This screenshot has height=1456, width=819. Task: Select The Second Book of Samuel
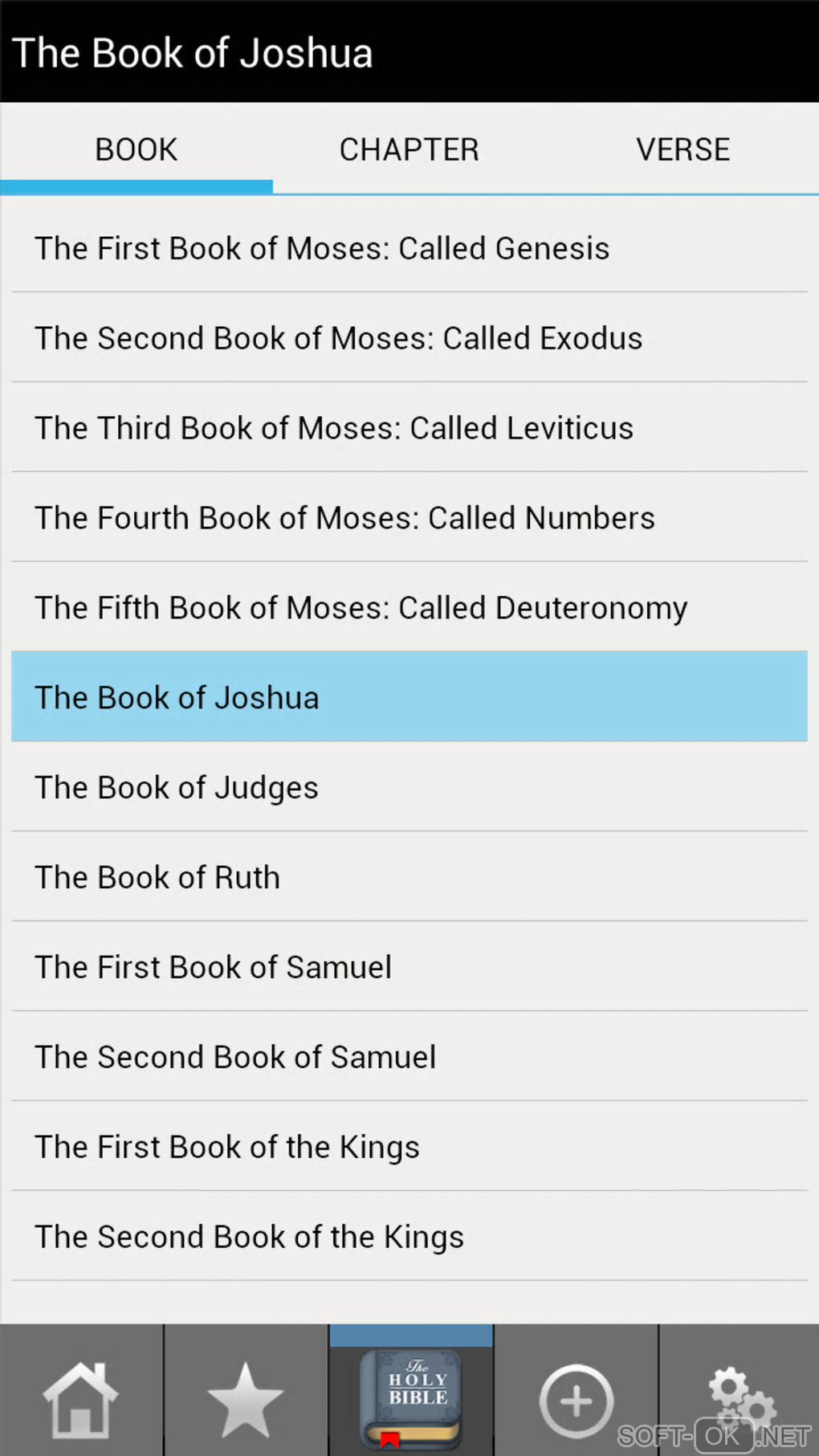[x=409, y=1057]
